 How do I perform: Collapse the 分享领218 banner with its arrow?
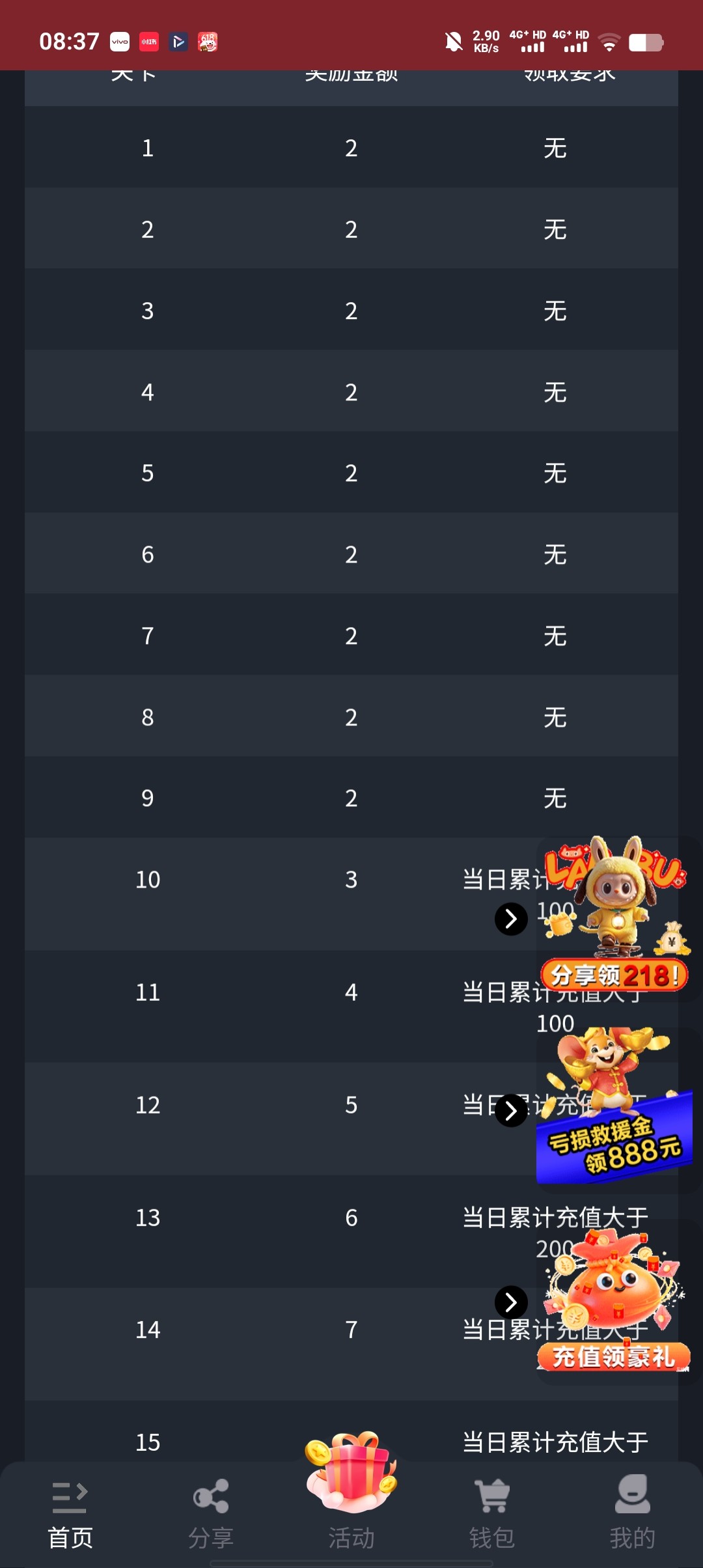[x=512, y=919]
